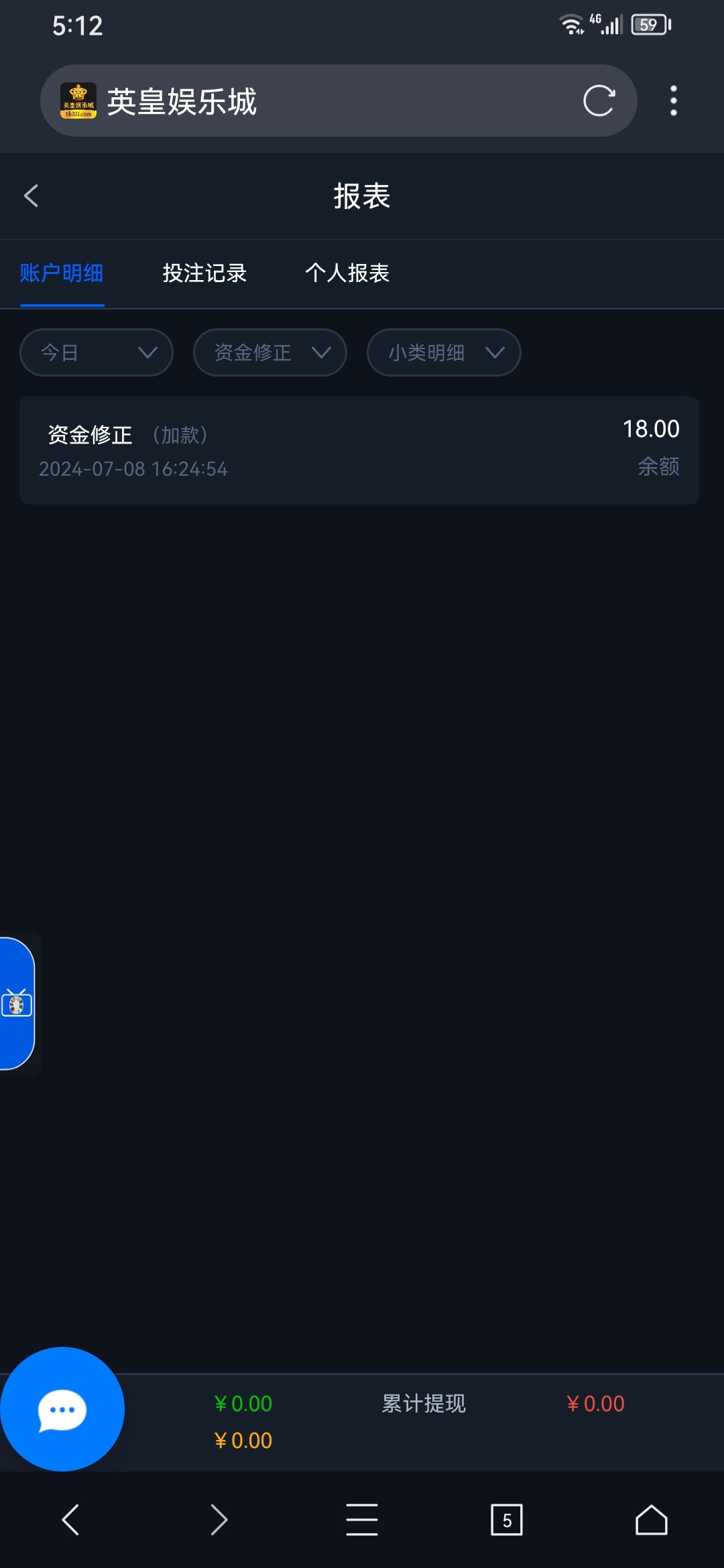724x1568 pixels.
Task: Reload the page with the refresh icon
Action: click(599, 101)
